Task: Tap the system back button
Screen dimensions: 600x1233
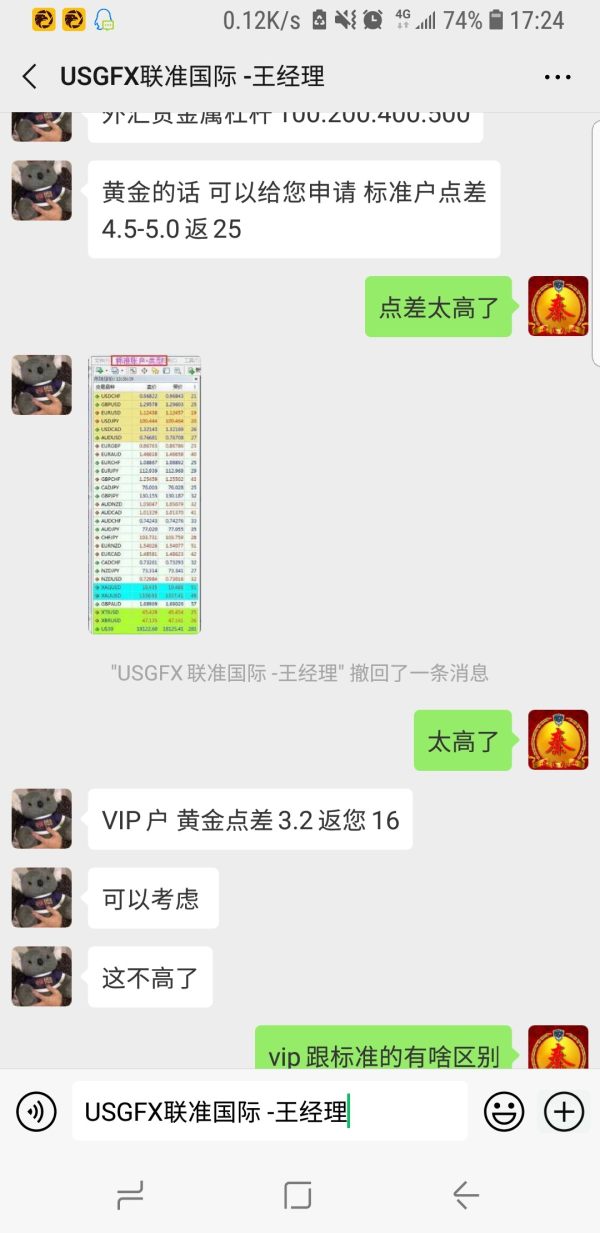Action: 465,1194
